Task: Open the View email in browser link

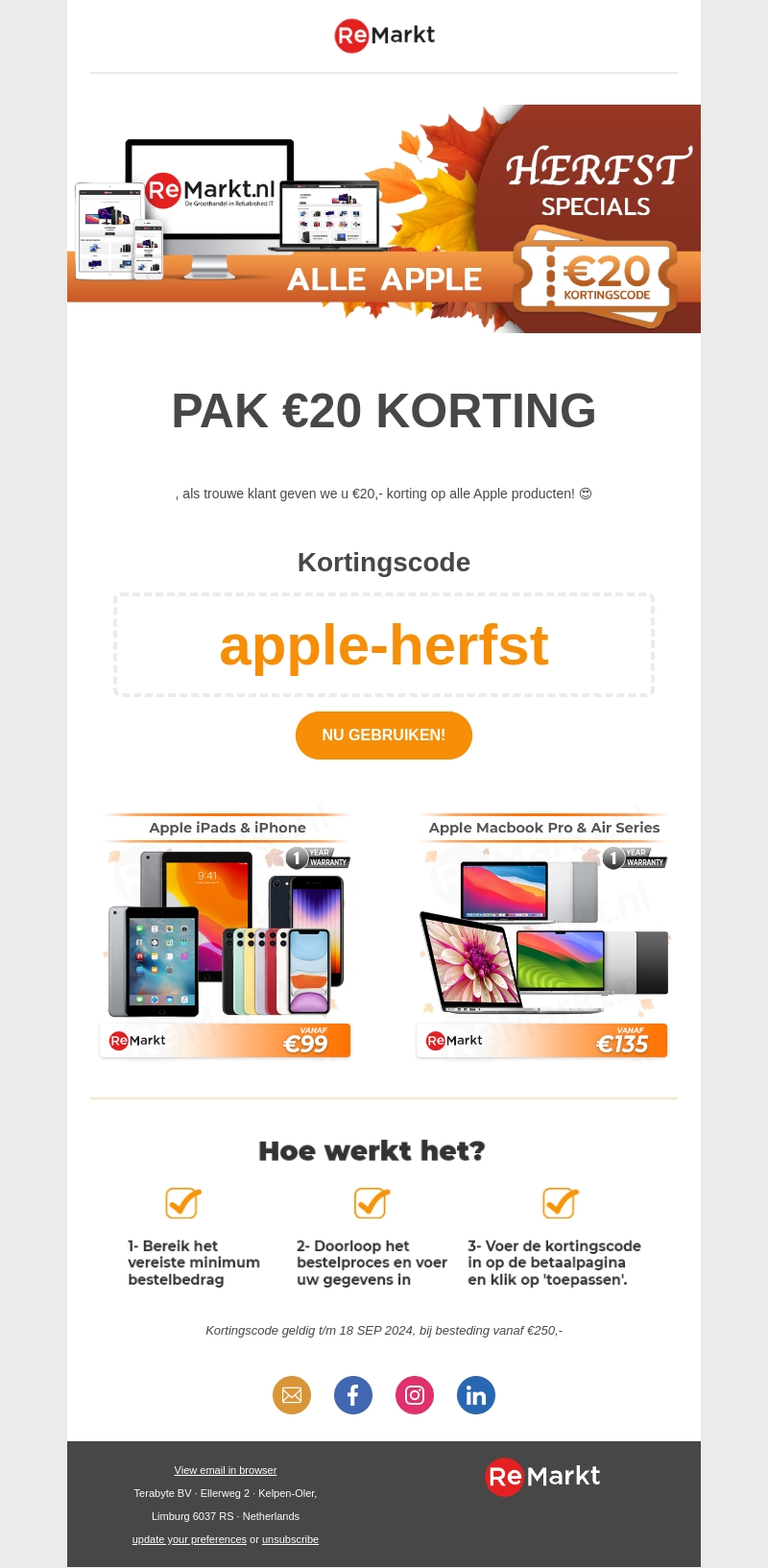Action: click(x=226, y=1470)
